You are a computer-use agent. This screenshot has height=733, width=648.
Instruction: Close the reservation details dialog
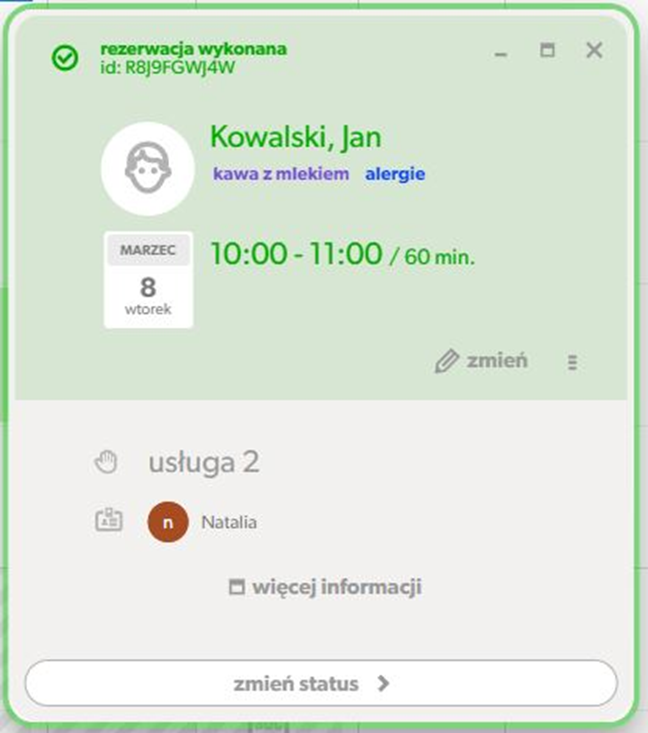(x=594, y=50)
